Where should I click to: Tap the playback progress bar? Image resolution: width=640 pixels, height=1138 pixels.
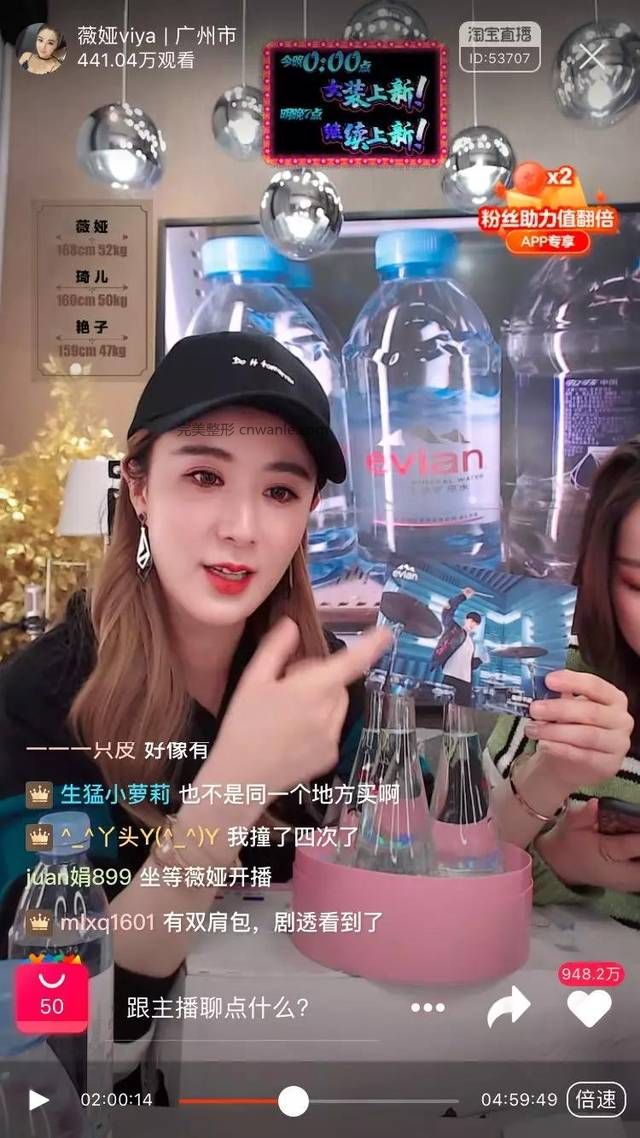(318, 1101)
